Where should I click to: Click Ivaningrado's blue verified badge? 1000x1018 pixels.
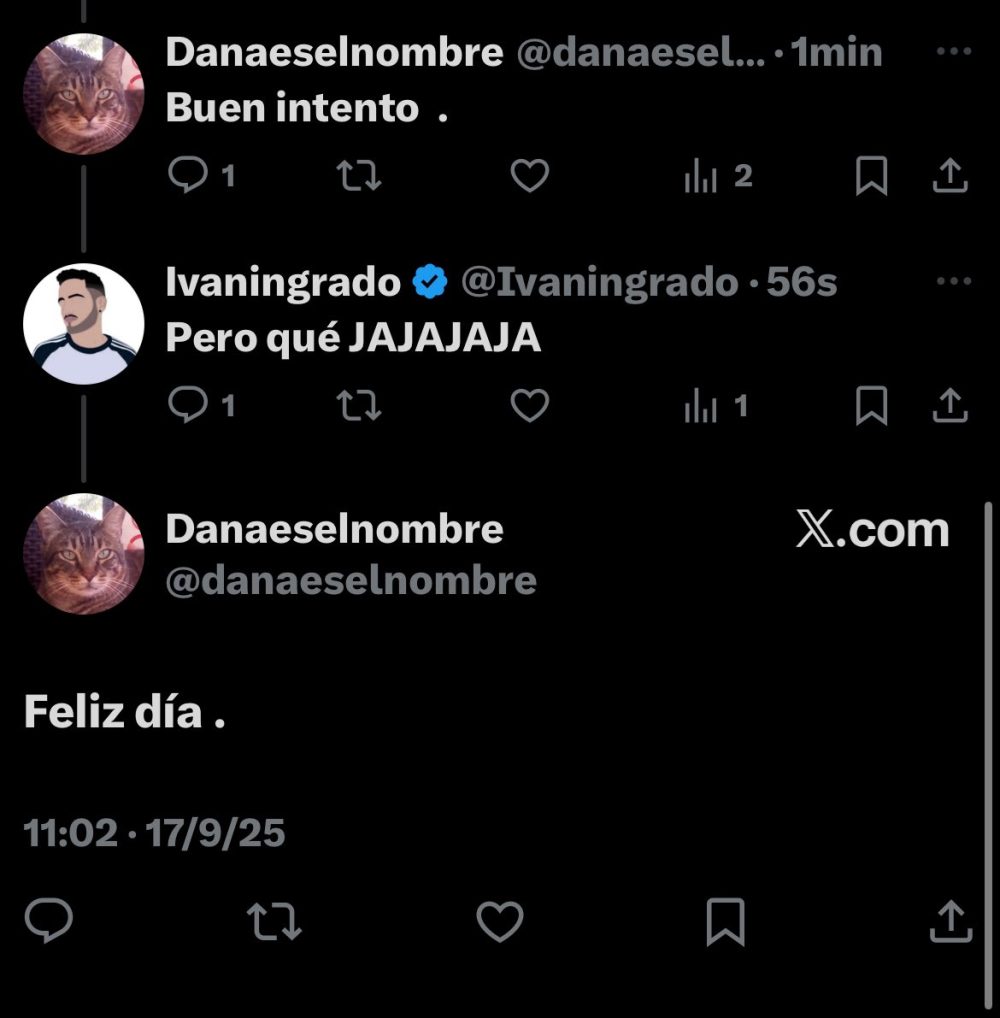click(x=428, y=282)
